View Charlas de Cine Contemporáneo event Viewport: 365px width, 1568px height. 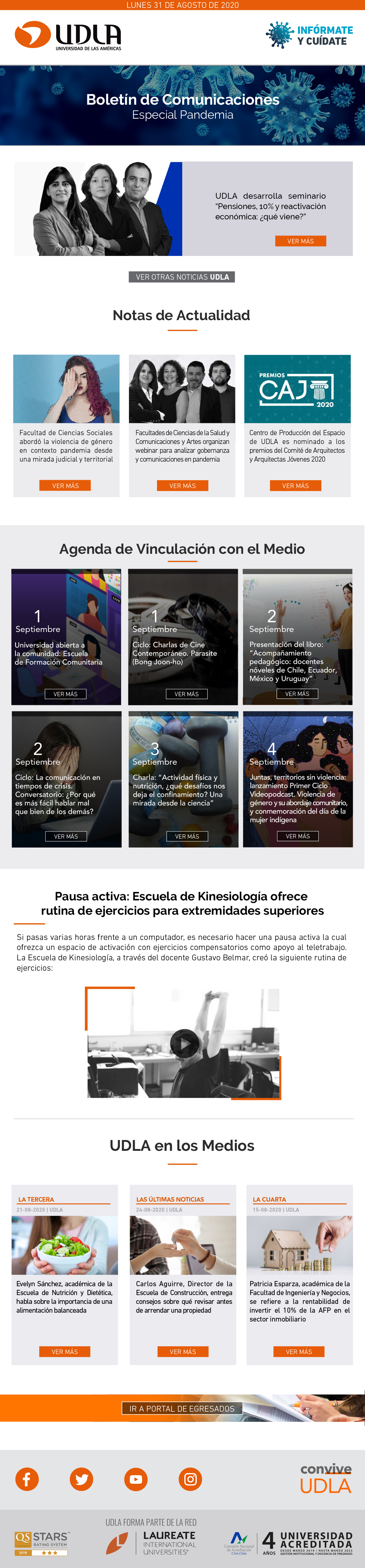point(186,694)
